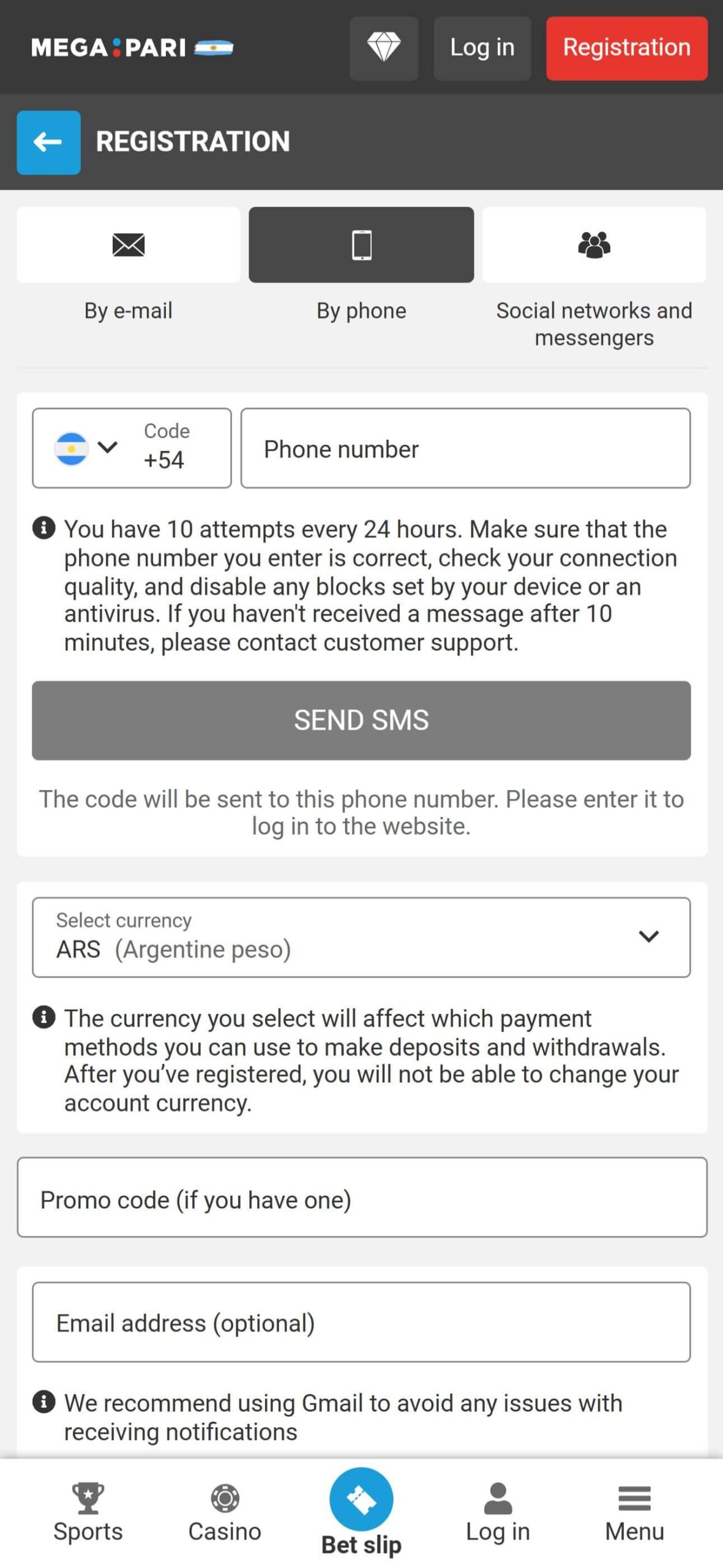The width and height of the screenshot is (723, 1568).
Task: Open the Sports tab
Action: [88, 1510]
